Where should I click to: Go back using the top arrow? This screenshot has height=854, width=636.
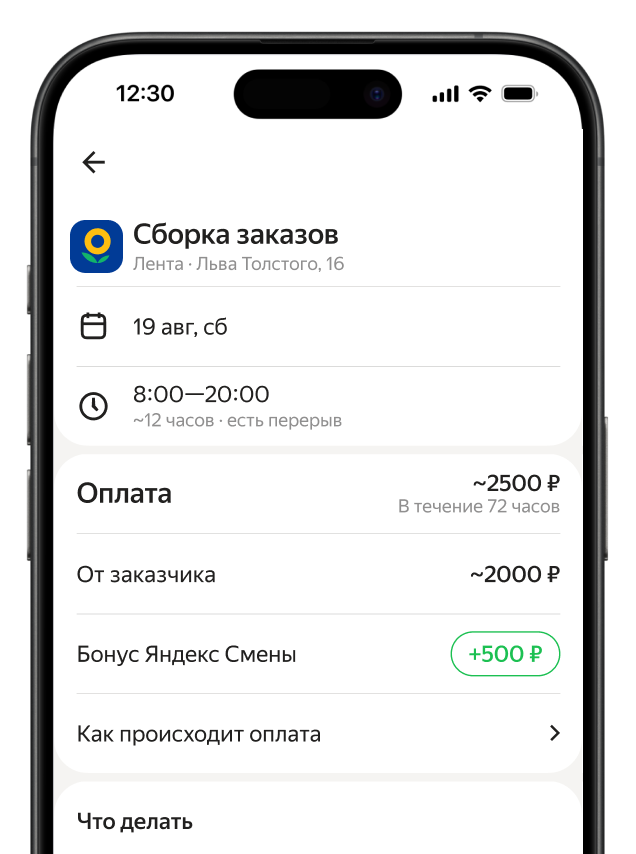coord(94,162)
